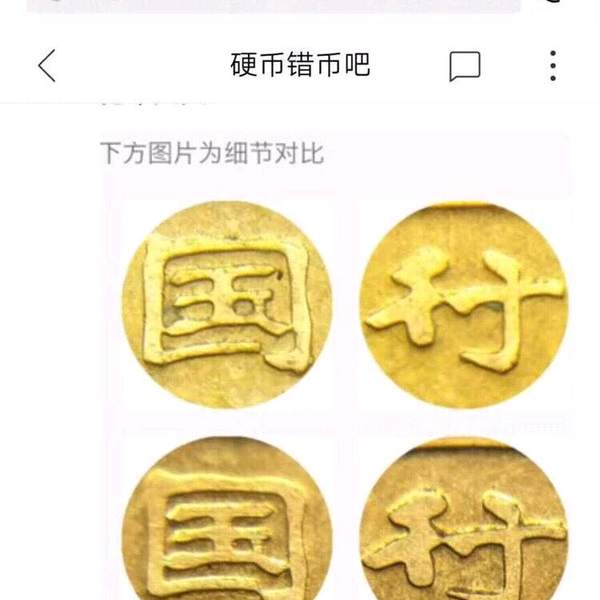
Task: Go back from 硬币错币吧
Action: [x=46, y=66]
